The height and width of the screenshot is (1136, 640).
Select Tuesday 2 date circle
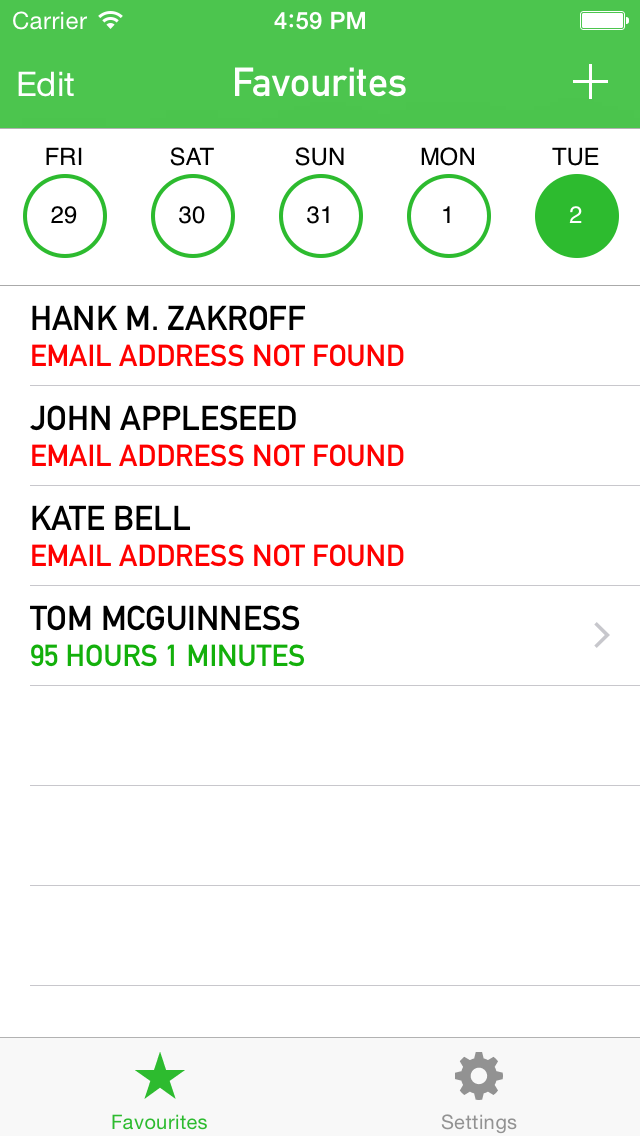pyautogui.click(x=576, y=215)
